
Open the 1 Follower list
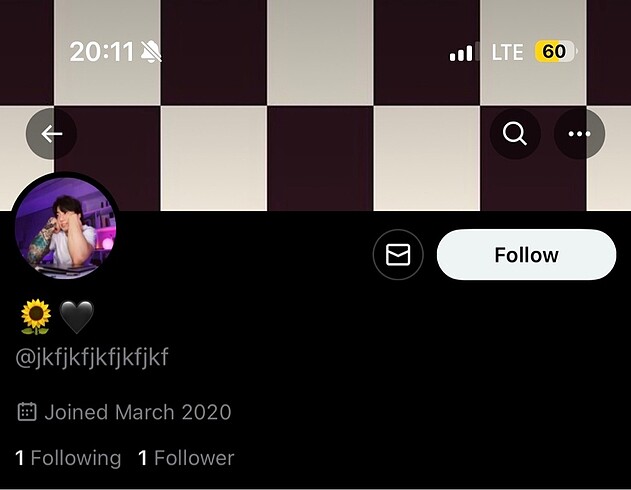click(x=186, y=458)
